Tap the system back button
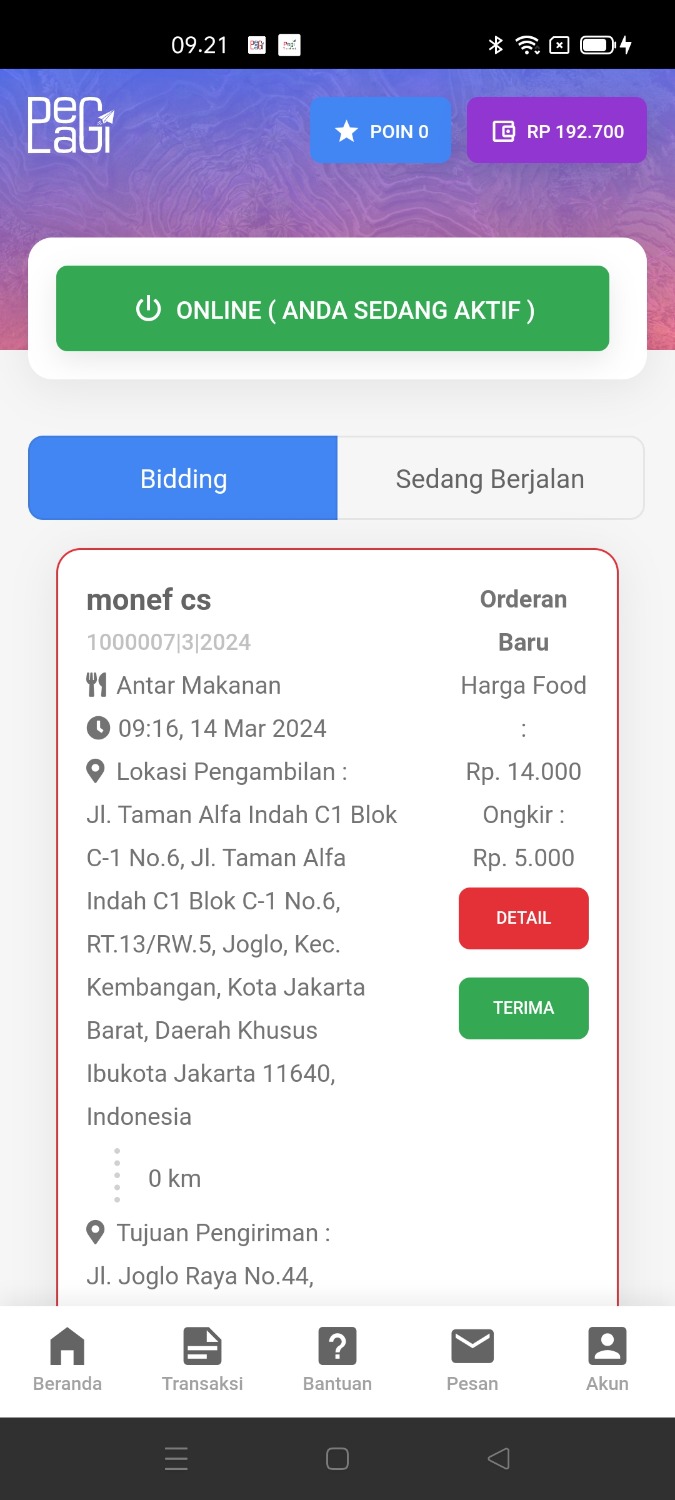 (x=498, y=1459)
